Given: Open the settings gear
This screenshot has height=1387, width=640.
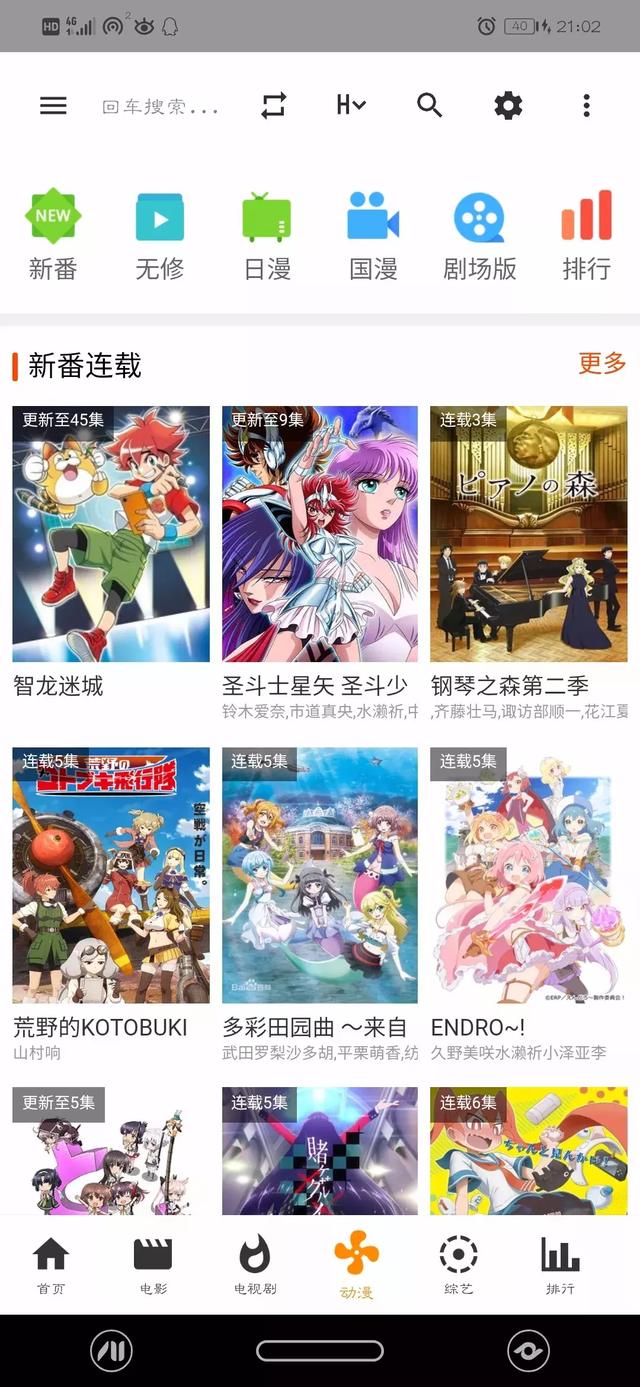Looking at the screenshot, I should tap(509, 105).
